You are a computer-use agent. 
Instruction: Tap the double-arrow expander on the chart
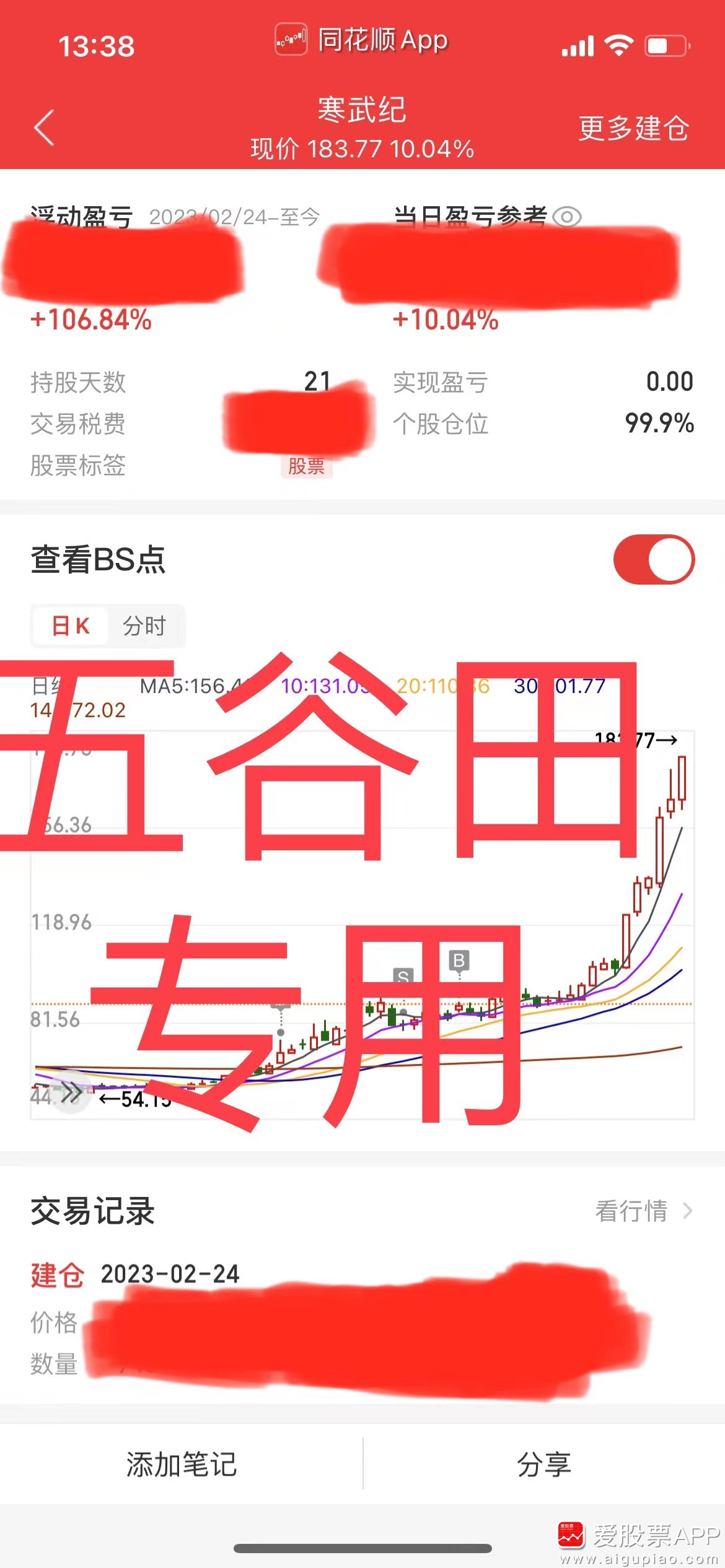pyautogui.click(x=71, y=1092)
